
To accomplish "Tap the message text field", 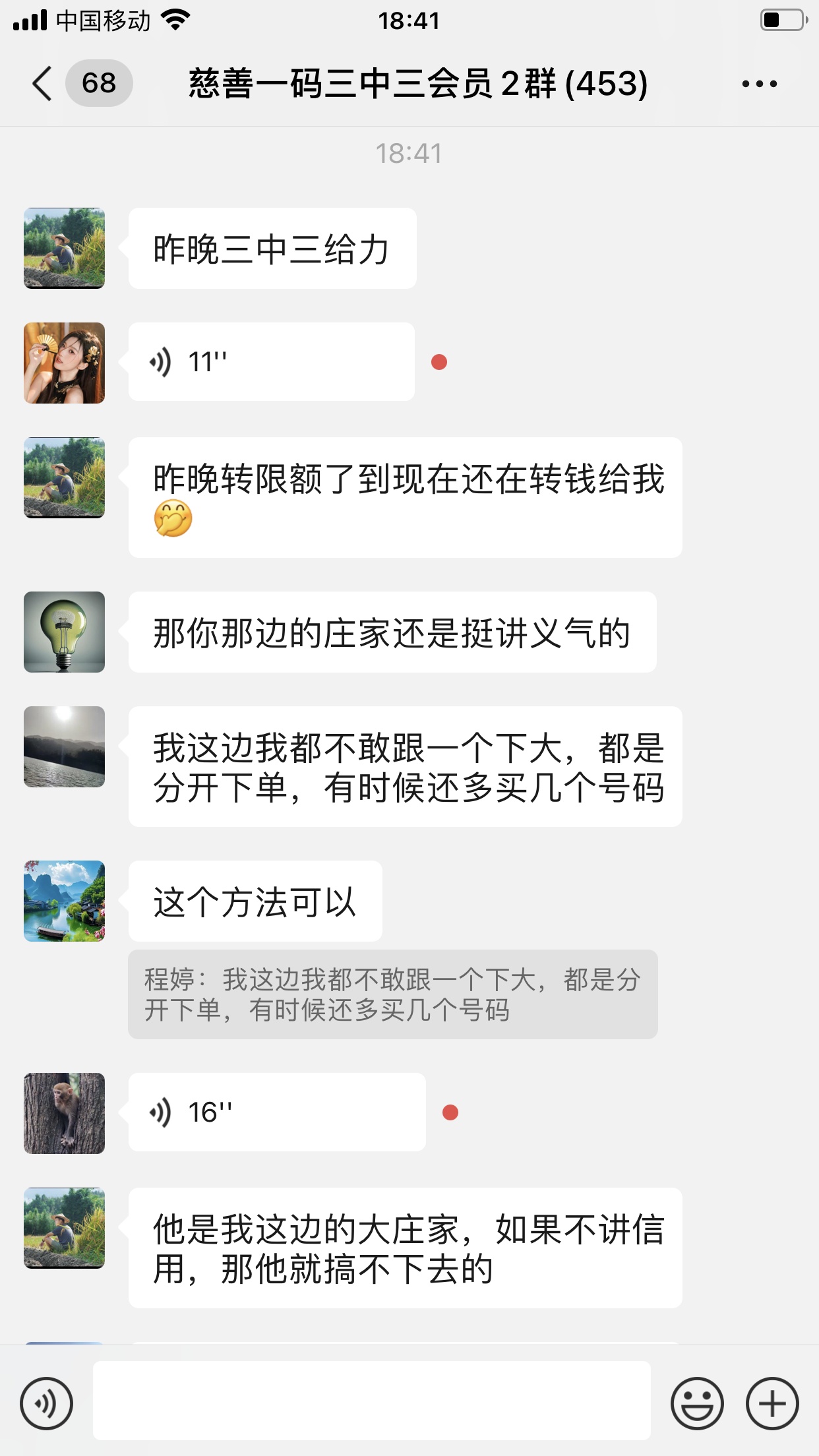I will click(371, 1401).
